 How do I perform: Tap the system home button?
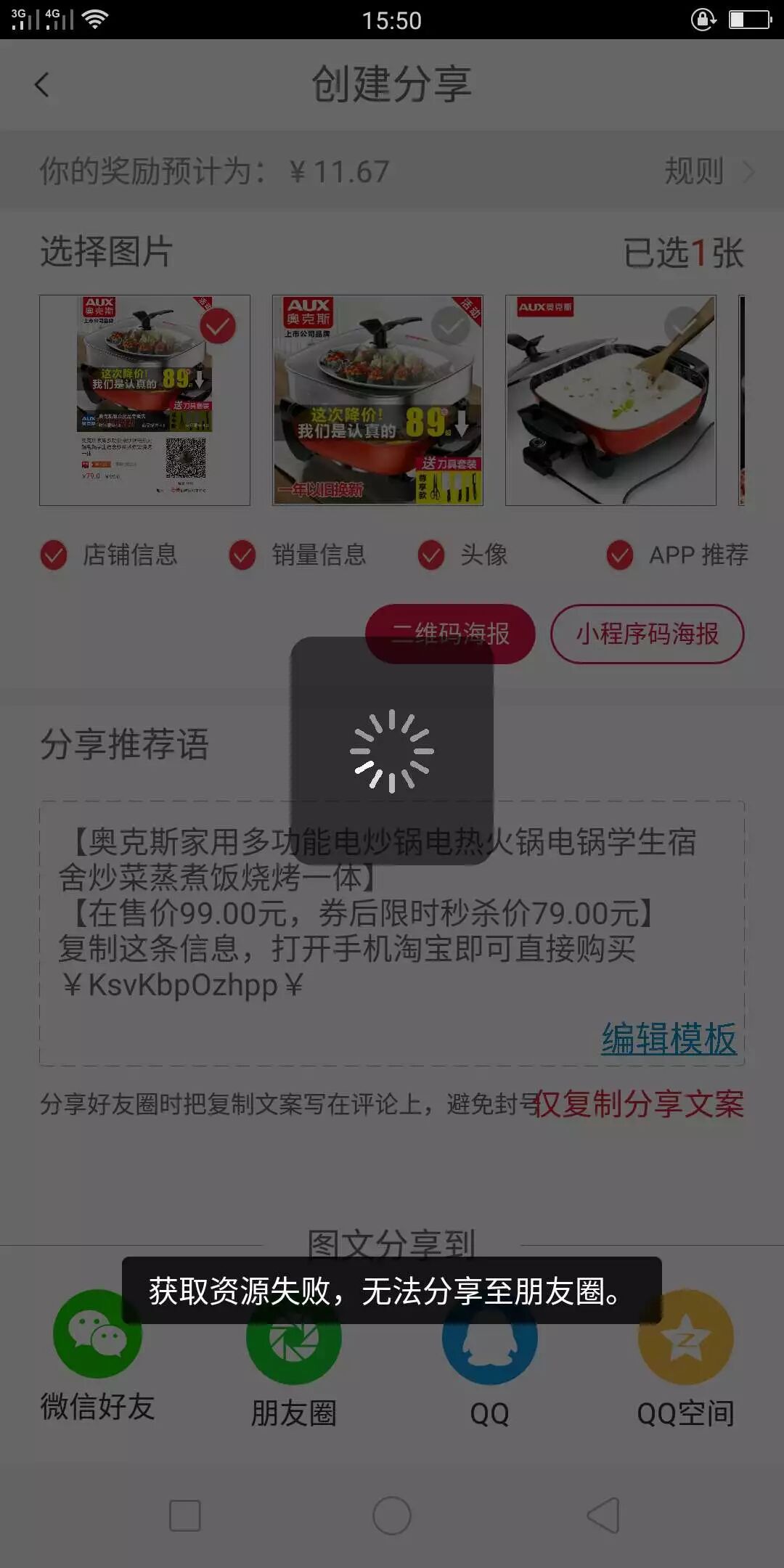point(392,1516)
